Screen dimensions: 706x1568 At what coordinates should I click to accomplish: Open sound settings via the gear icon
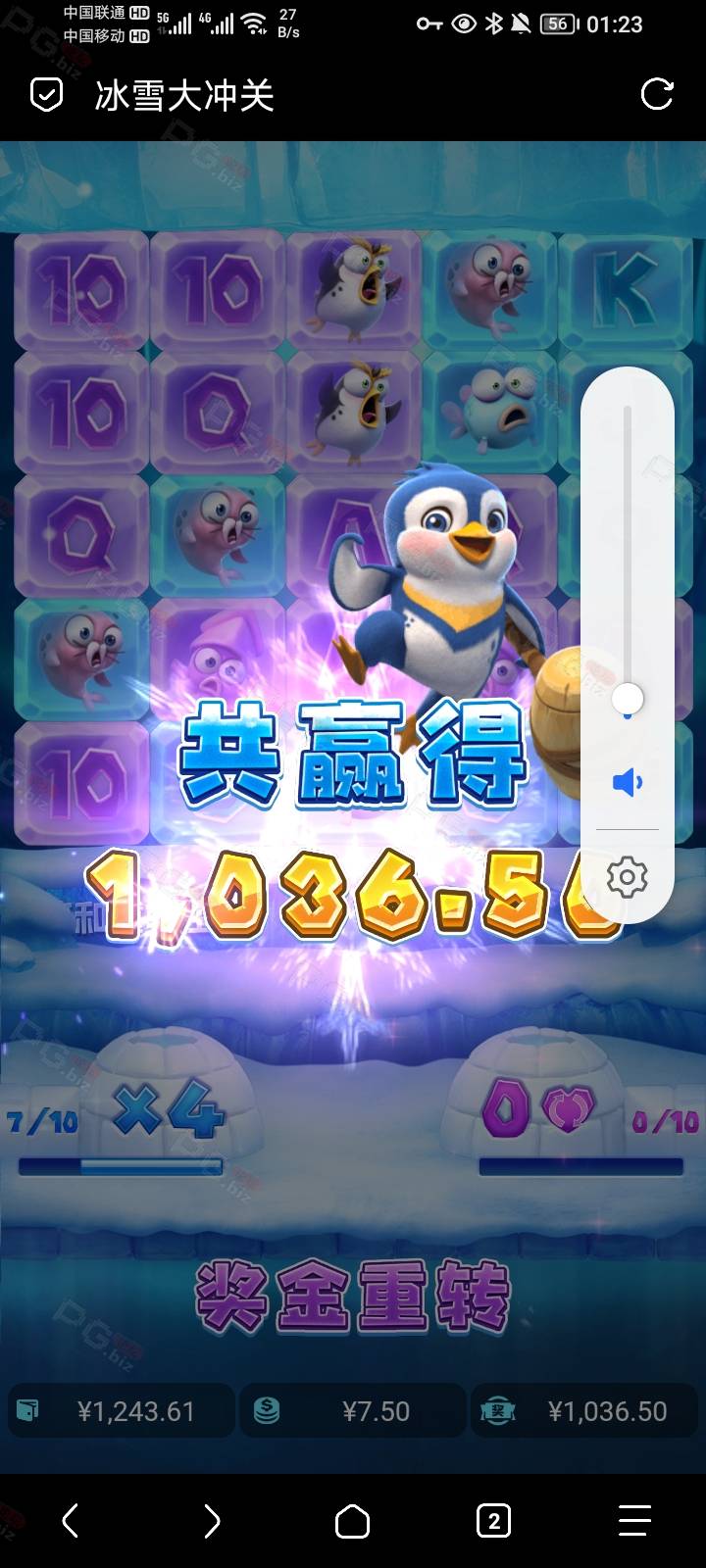point(628,876)
